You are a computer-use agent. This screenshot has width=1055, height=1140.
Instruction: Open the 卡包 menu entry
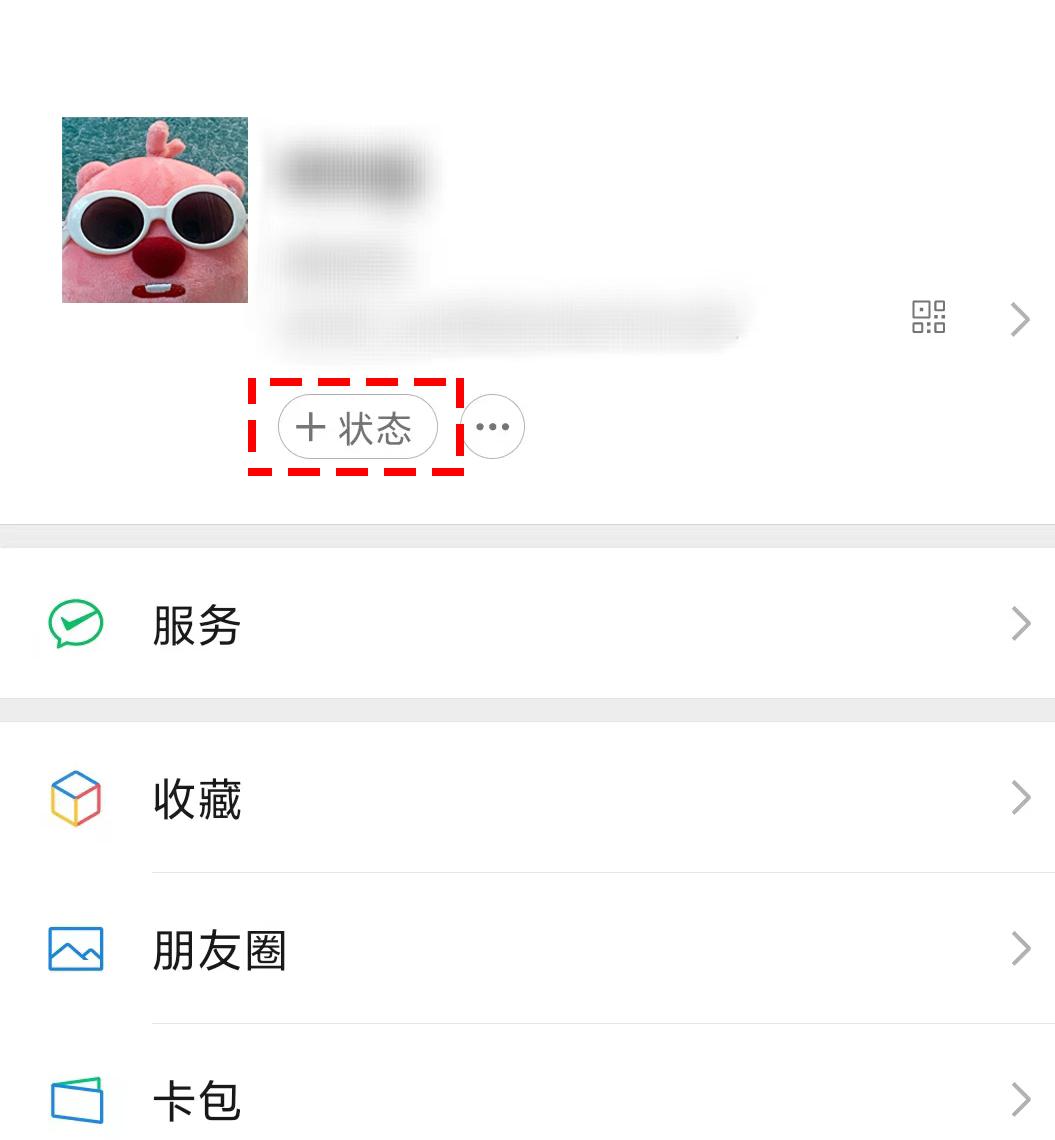[x=196, y=1101]
